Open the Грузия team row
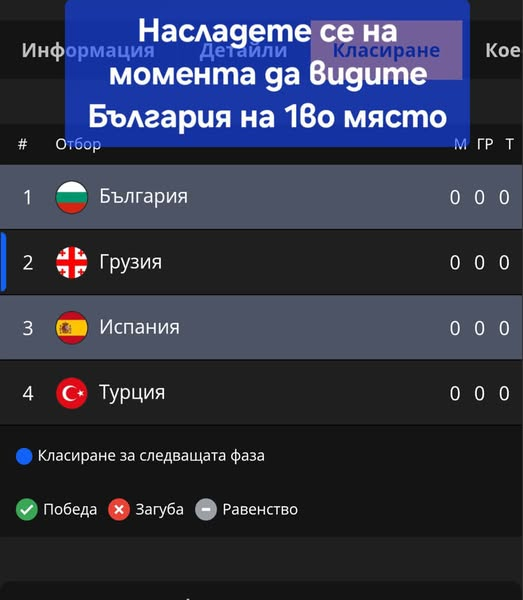 coord(261,262)
